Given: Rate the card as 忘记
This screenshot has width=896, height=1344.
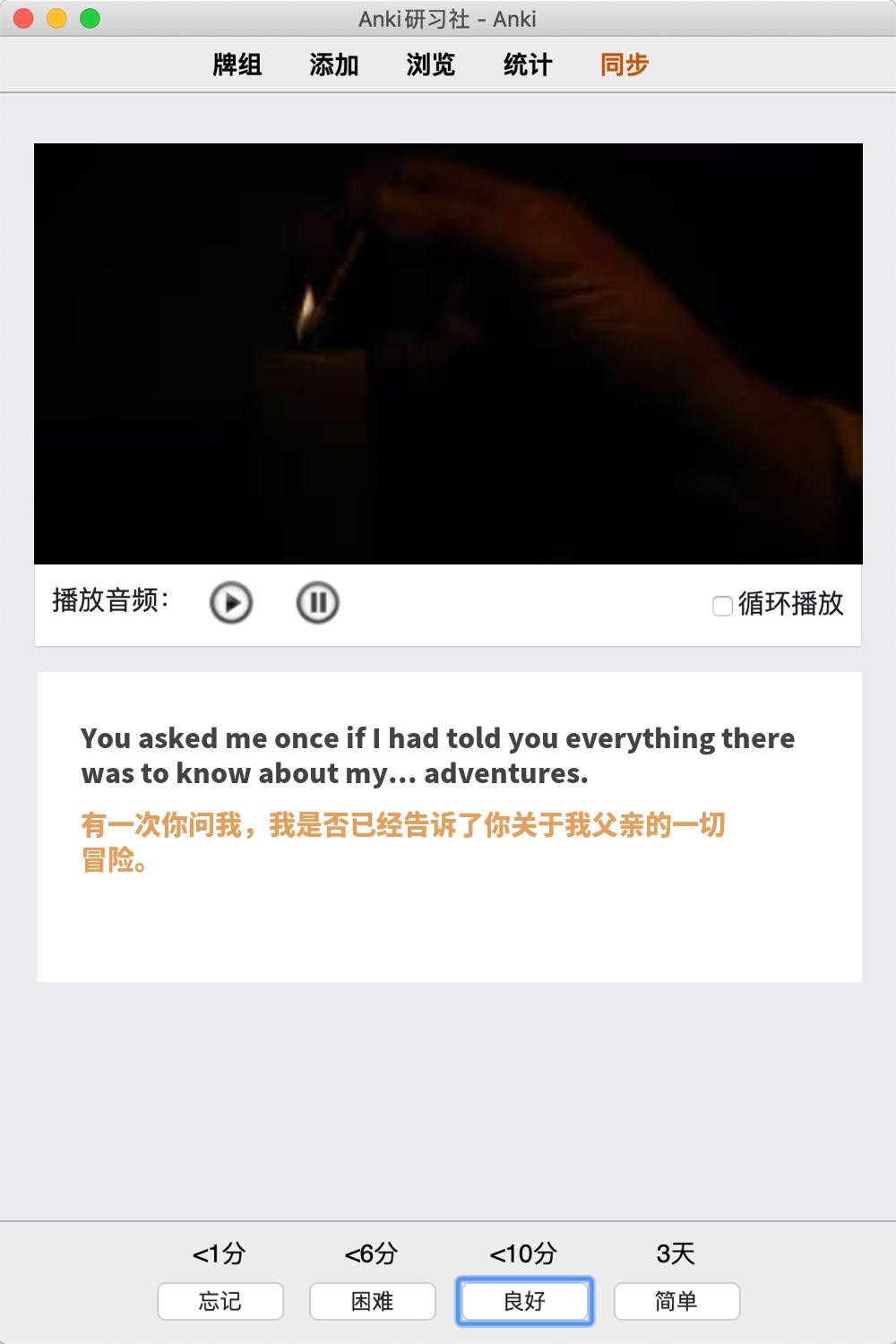Looking at the screenshot, I should click(x=220, y=1301).
